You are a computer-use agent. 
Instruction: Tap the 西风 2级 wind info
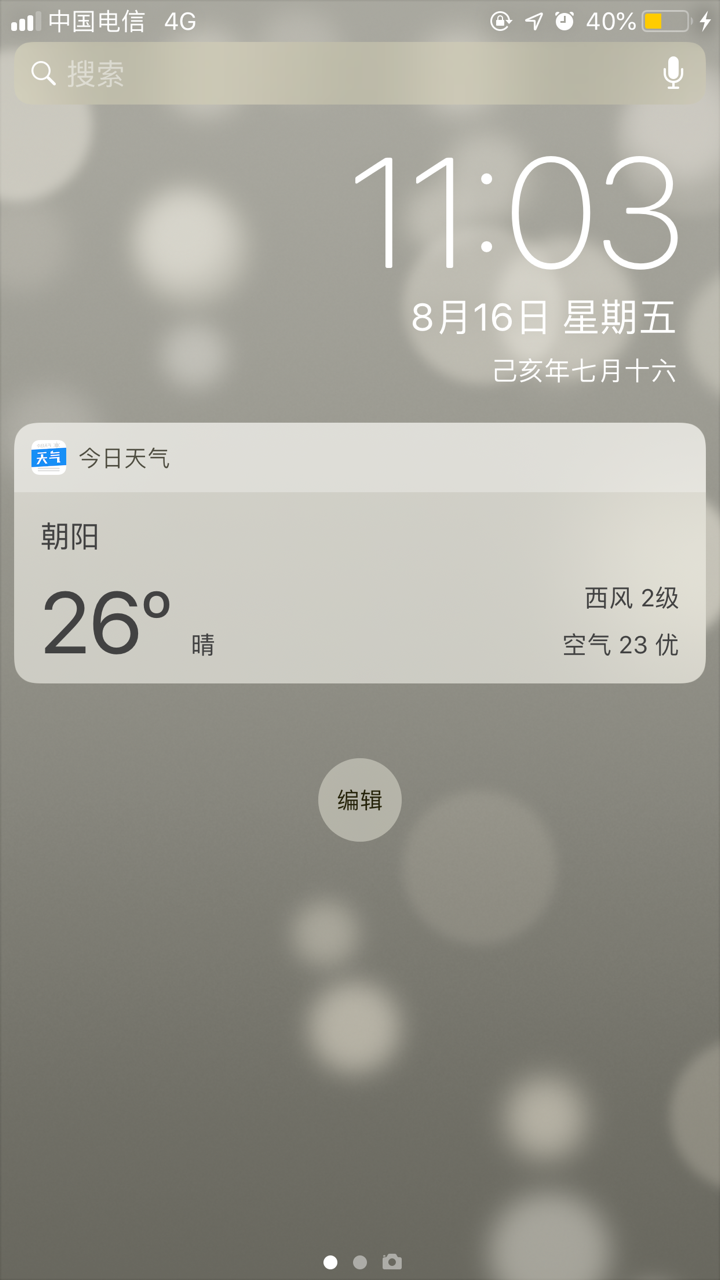(x=622, y=597)
